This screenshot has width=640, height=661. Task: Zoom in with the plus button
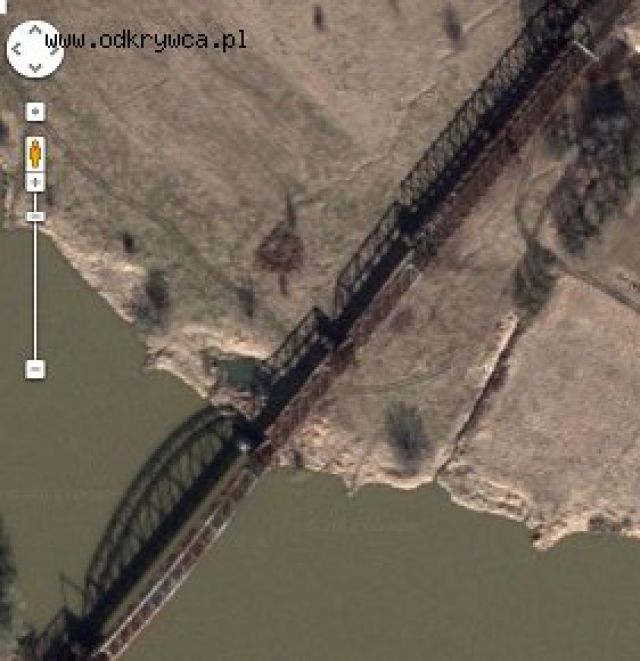pyautogui.click(x=35, y=182)
